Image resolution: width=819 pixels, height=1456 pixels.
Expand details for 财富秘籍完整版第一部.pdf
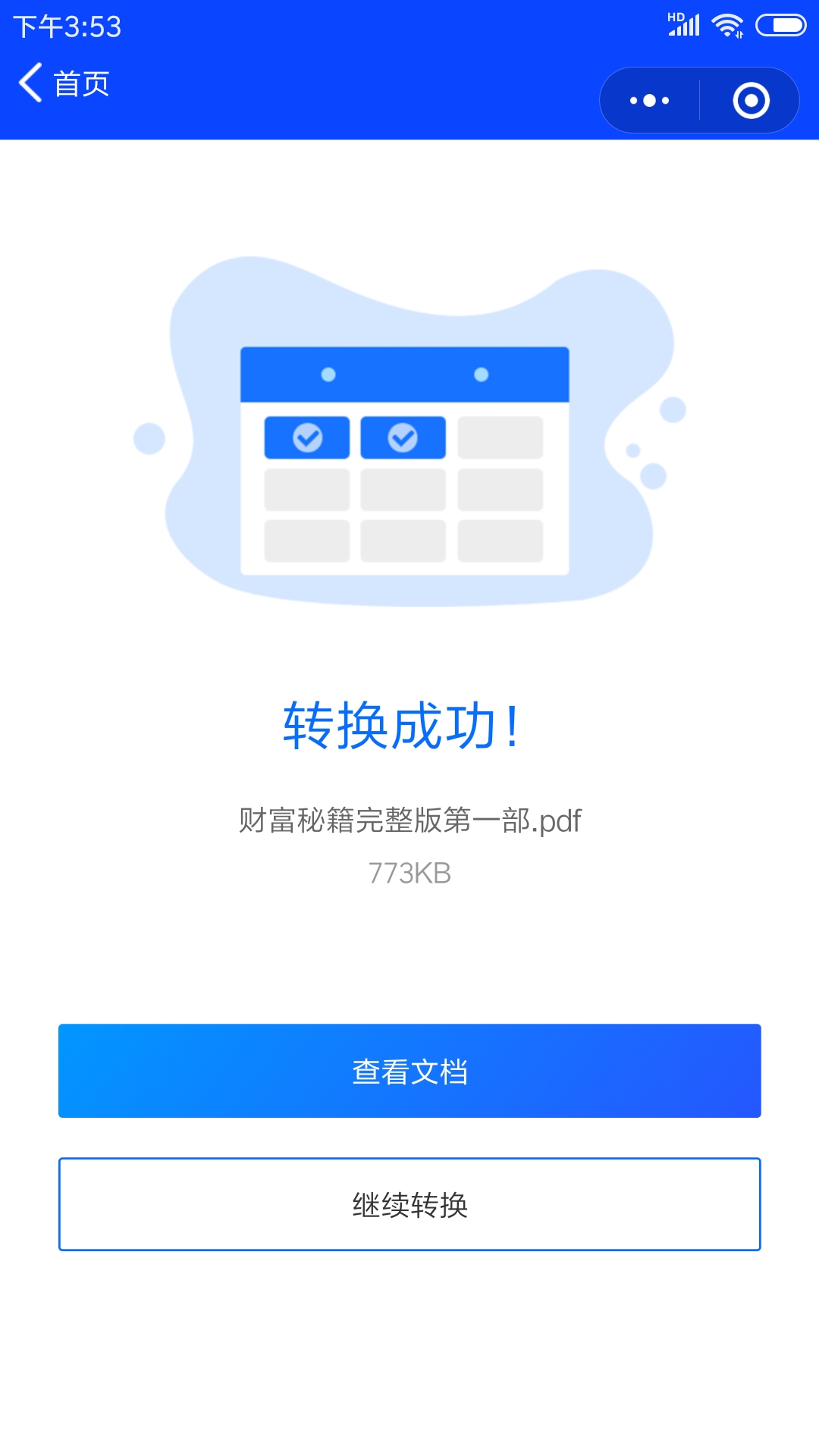pos(409,821)
